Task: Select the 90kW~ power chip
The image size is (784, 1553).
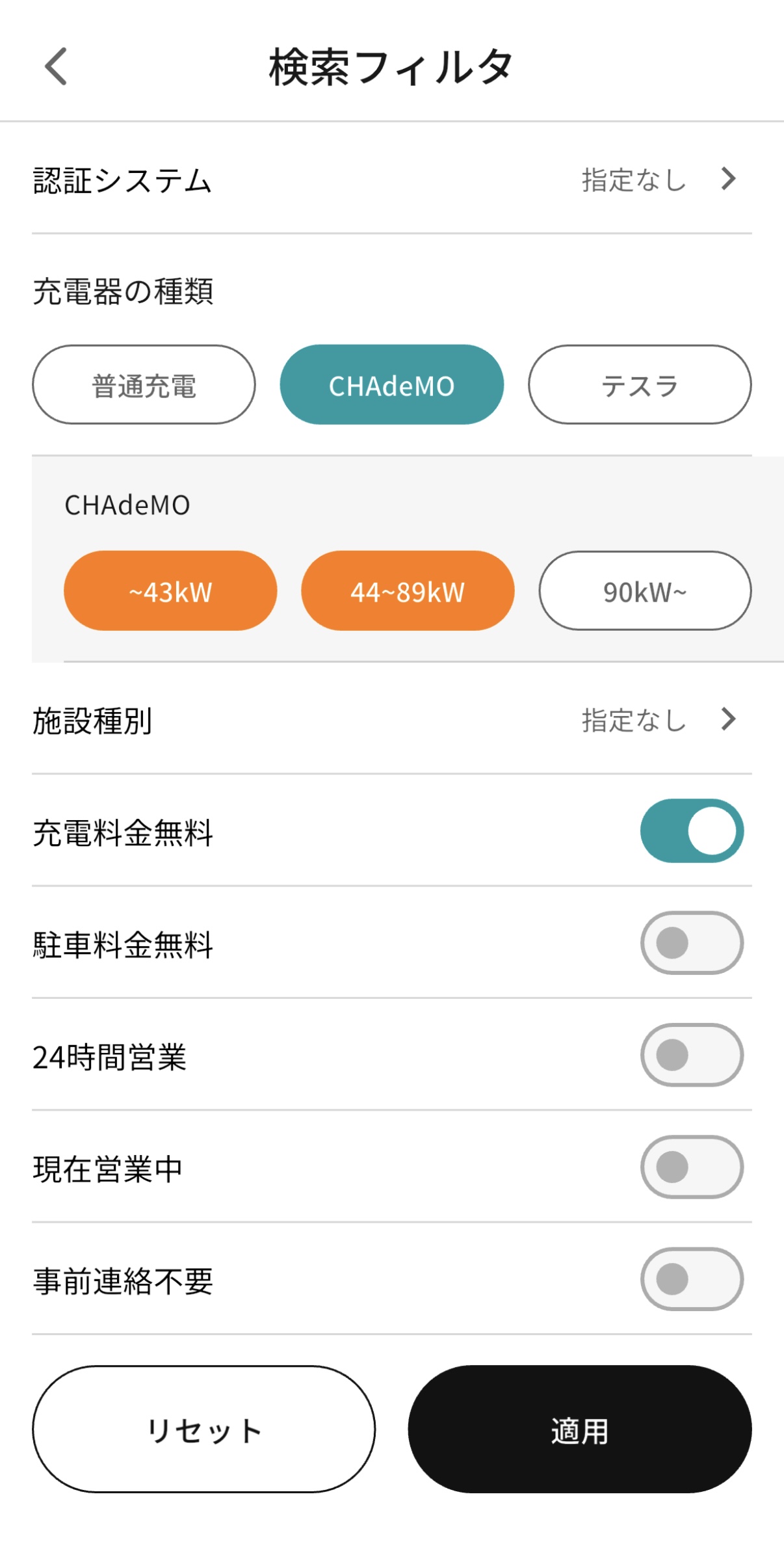Action: click(x=645, y=591)
